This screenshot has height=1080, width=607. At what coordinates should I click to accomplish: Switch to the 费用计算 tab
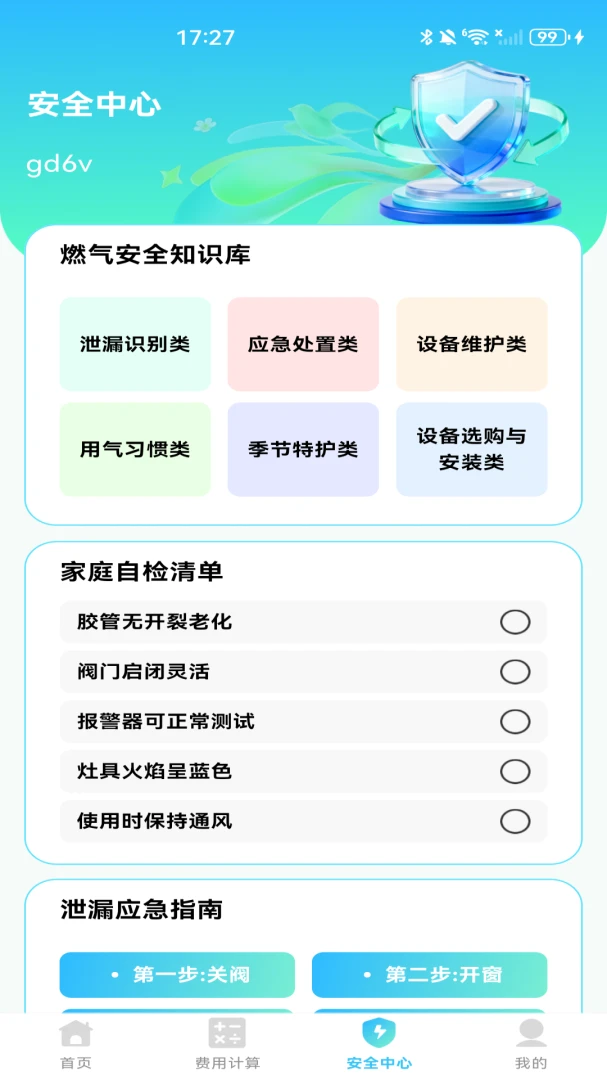click(227, 1044)
